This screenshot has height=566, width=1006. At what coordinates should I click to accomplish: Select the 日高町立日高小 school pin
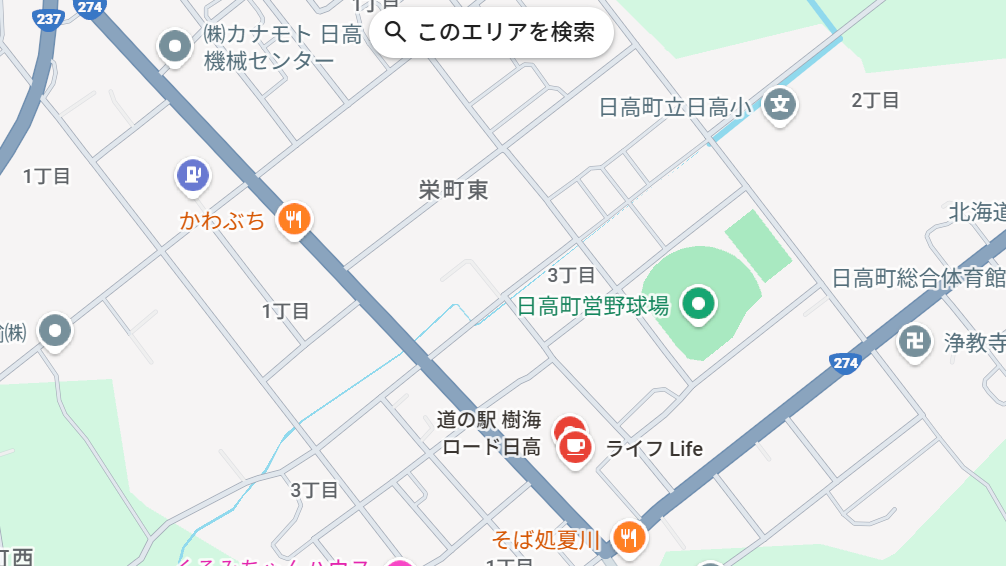pyautogui.click(x=780, y=104)
